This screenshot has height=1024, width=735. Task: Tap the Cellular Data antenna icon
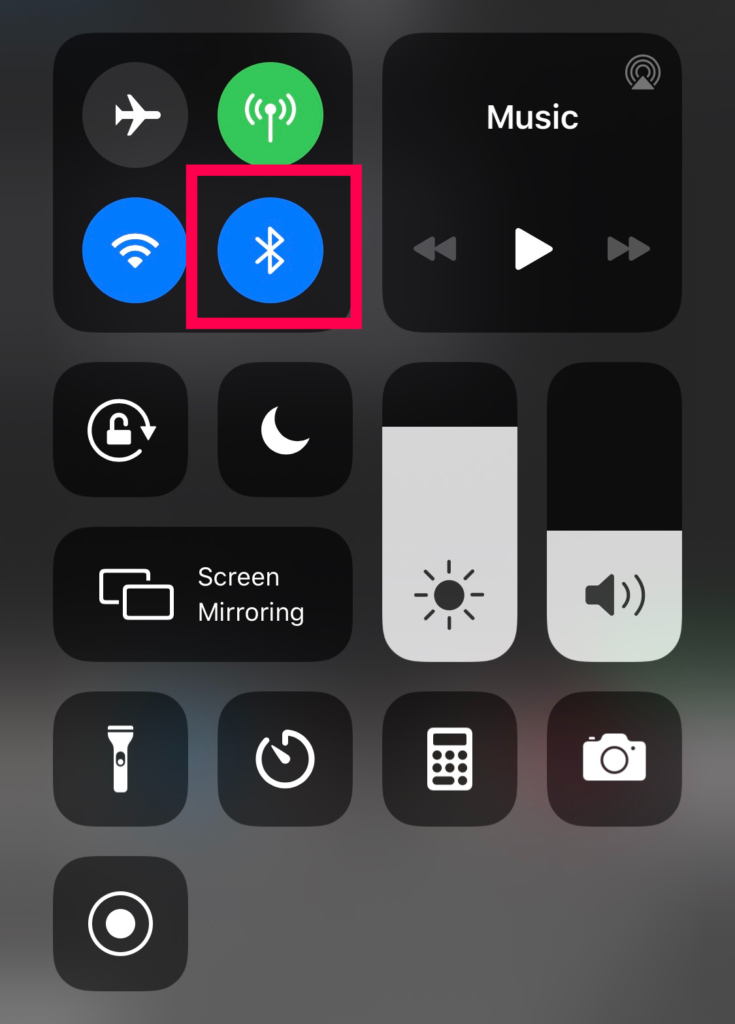[x=269, y=115]
